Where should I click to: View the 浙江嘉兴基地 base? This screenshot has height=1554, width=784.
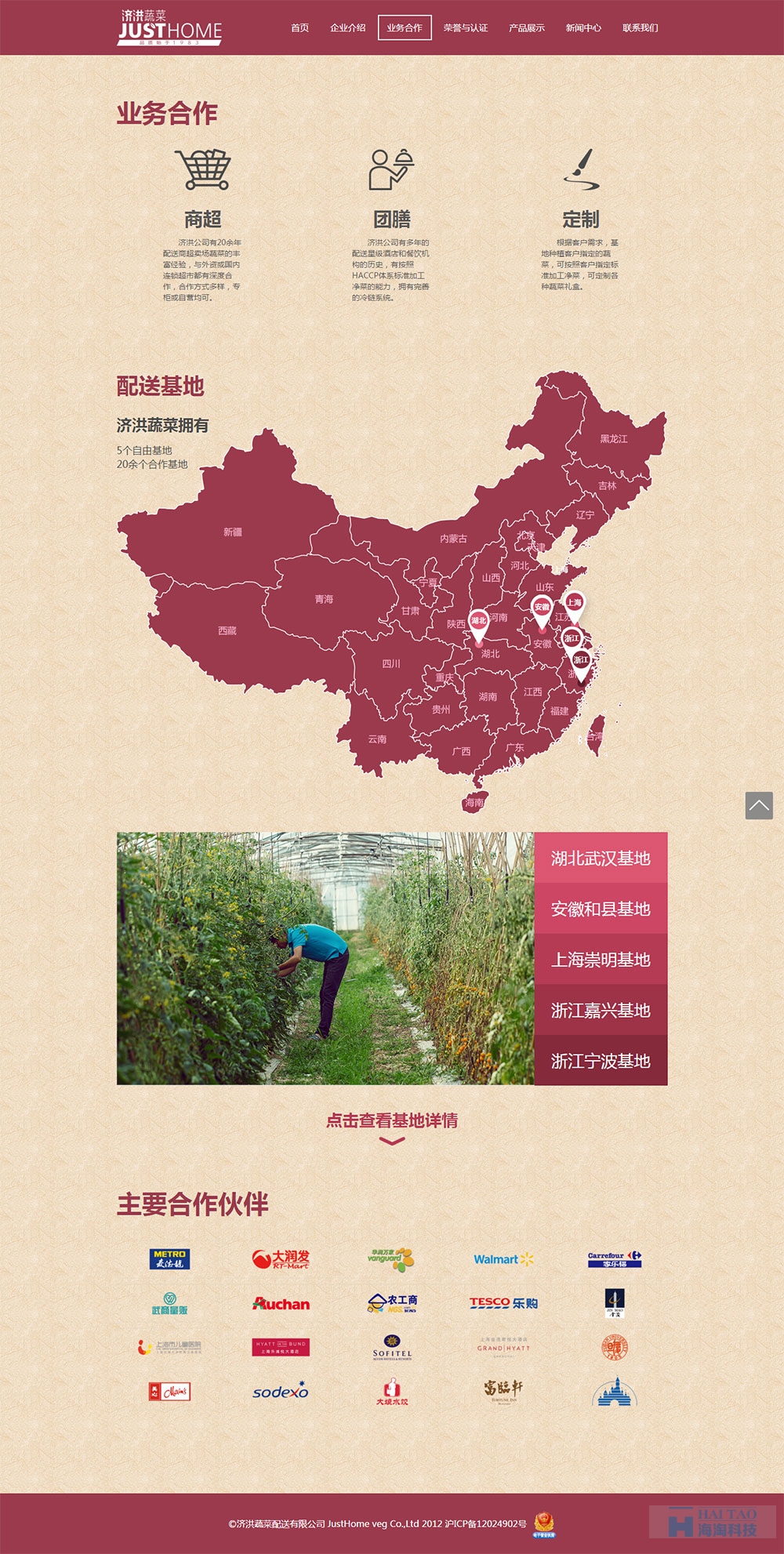[601, 1010]
